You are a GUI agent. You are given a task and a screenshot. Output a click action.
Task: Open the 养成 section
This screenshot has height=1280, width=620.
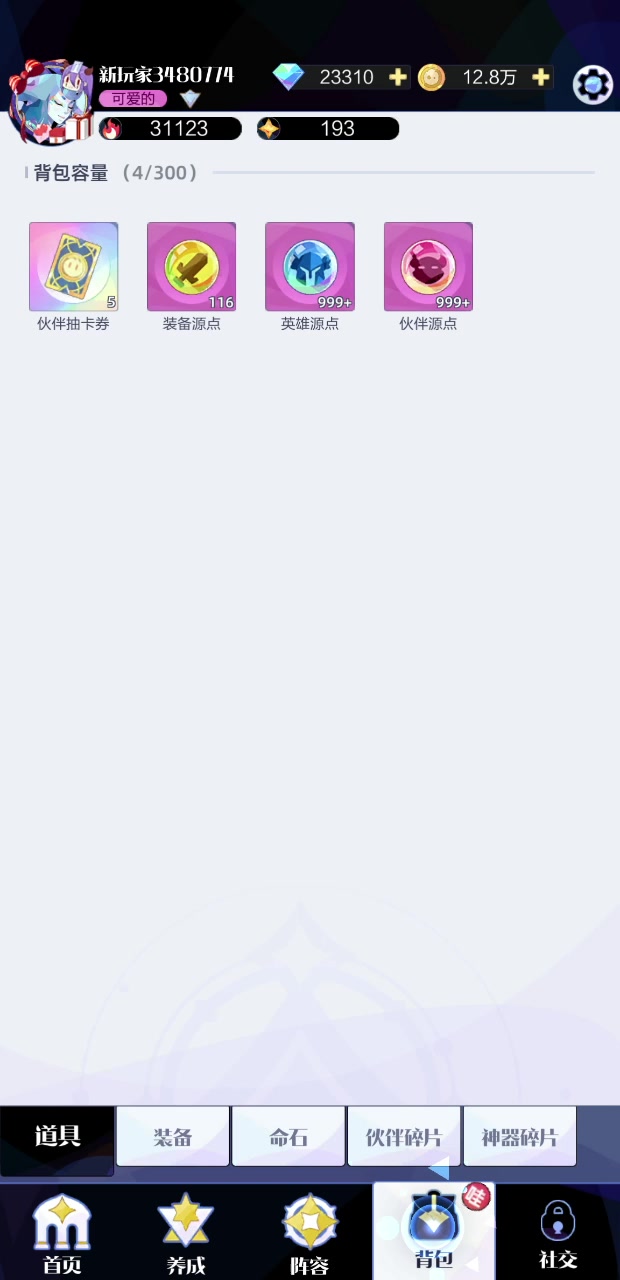pyautogui.click(x=186, y=1234)
